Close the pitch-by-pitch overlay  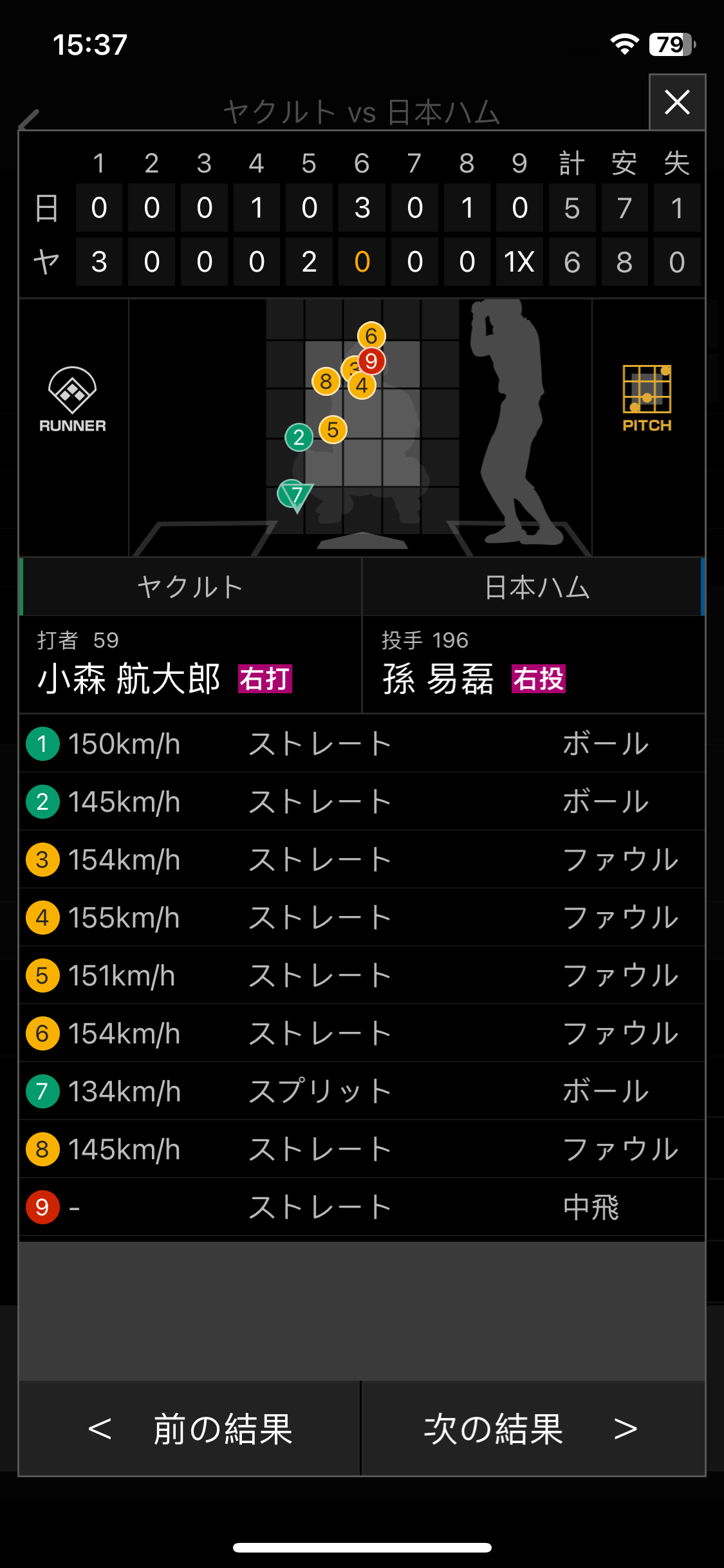click(x=677, y=102)
